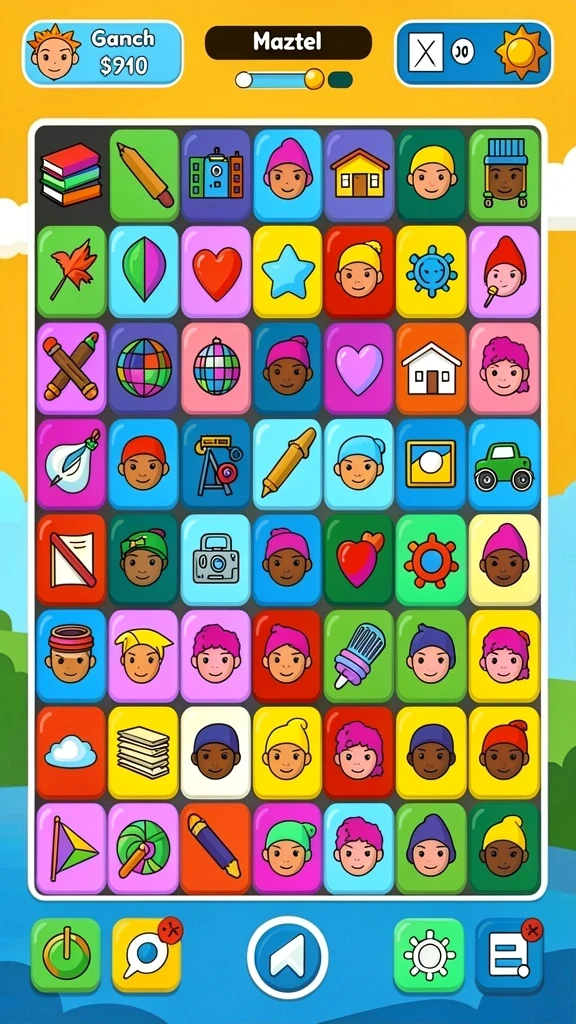Select the crossed crayons tile
Screen dimensions: 576x1024
click(71, 368)
